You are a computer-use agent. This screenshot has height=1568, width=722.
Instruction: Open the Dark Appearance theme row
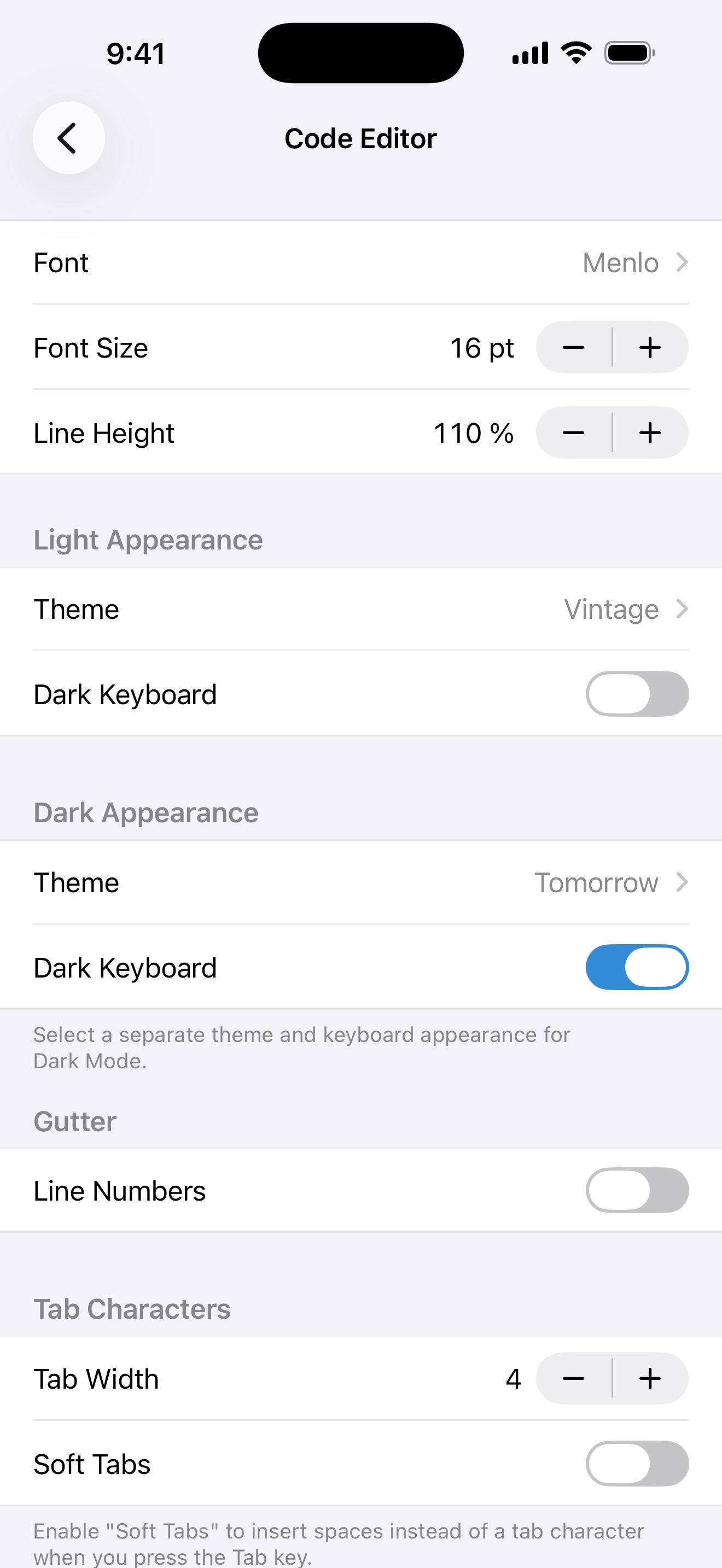point(360,882)
